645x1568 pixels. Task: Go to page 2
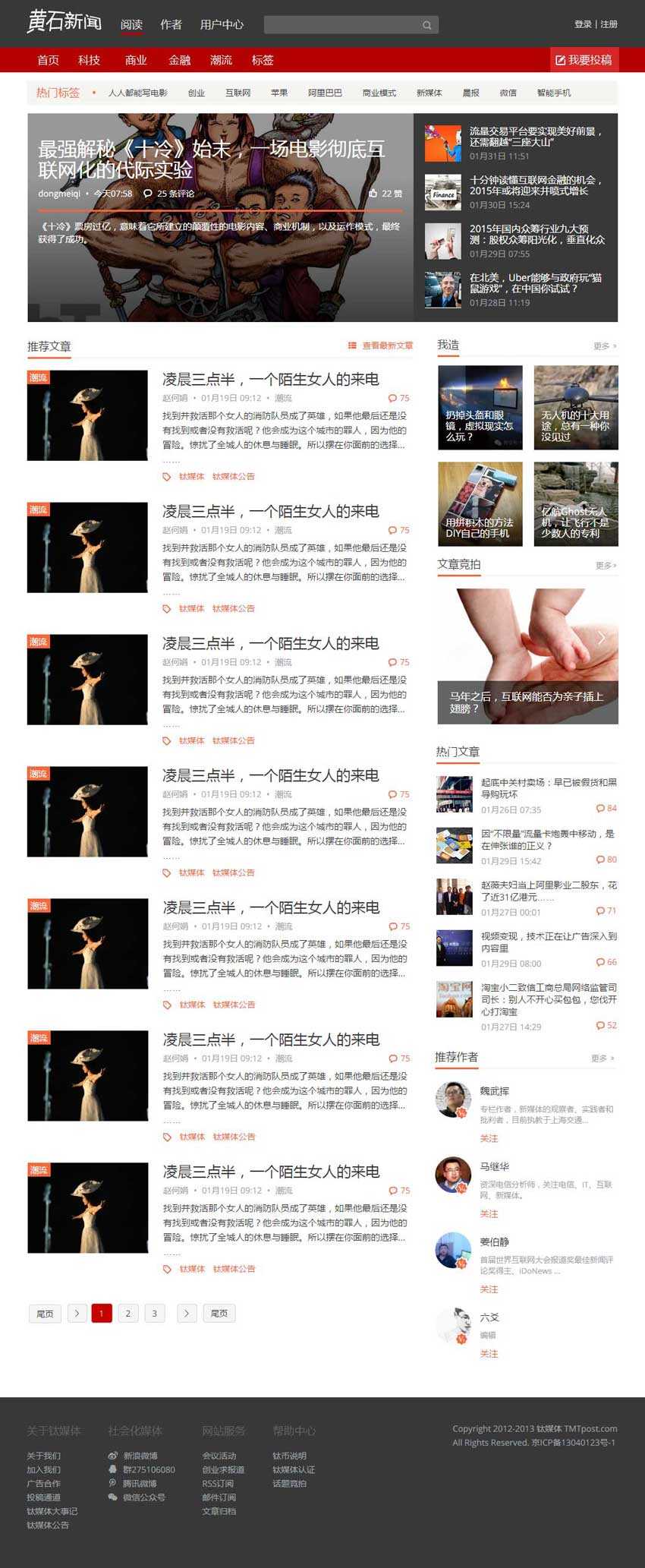click(x=127, y=1314)
